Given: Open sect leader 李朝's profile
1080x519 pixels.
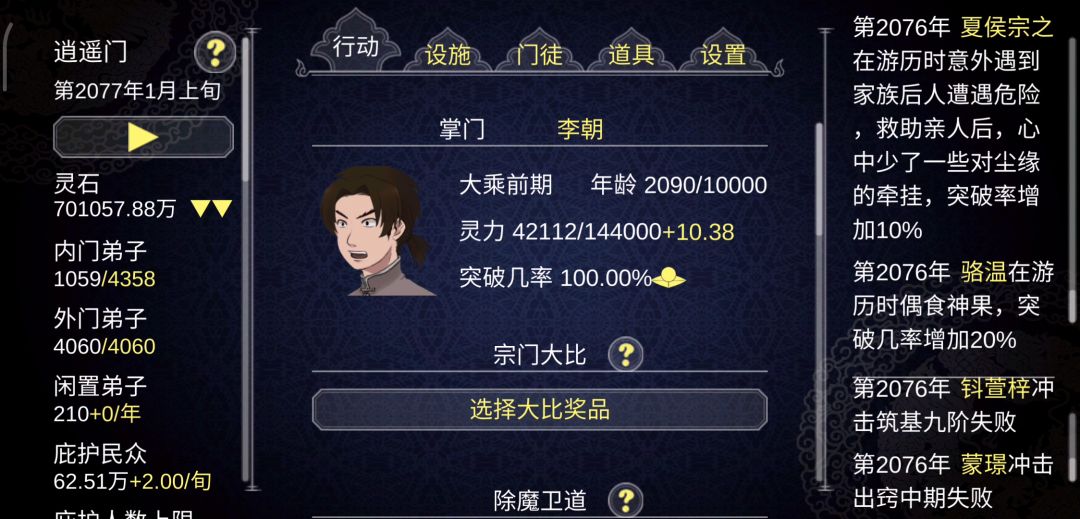Looking at the screenshot, I should tap(580, 129).
